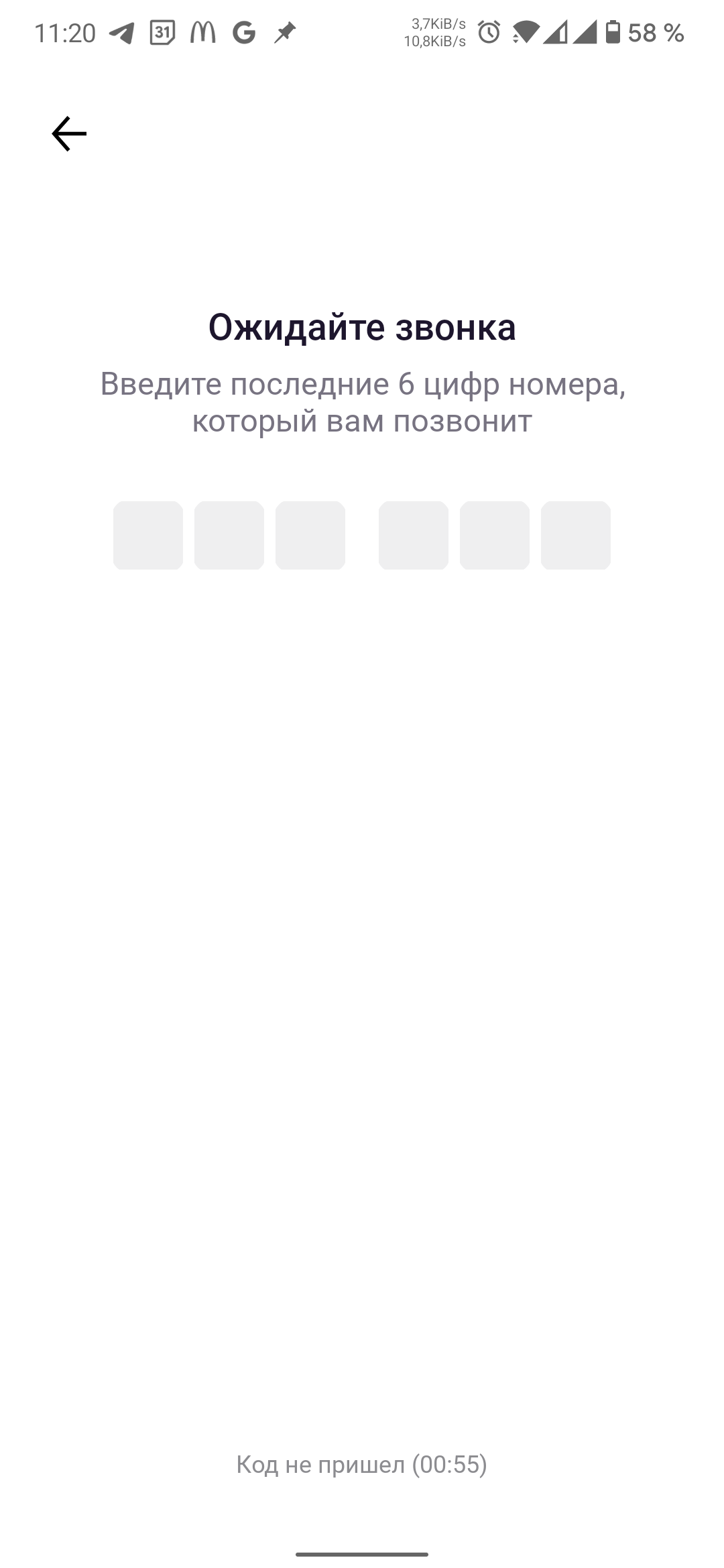Focus the sixth code digit box
Image resolution: width=724 pixels, height=1568 pixels.
(x=576, y=535)
